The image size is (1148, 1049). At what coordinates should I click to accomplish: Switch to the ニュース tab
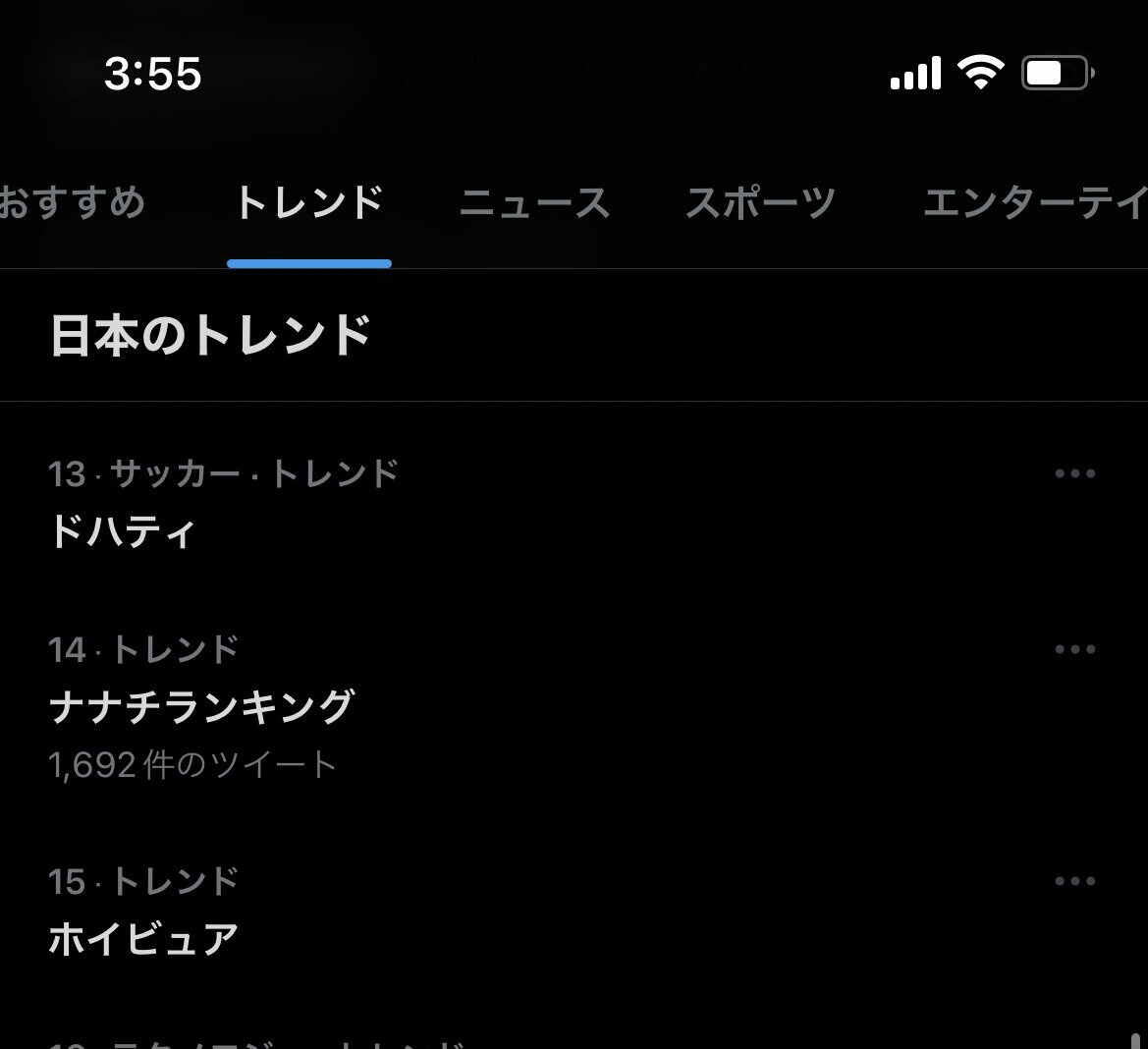coord(534,203)
